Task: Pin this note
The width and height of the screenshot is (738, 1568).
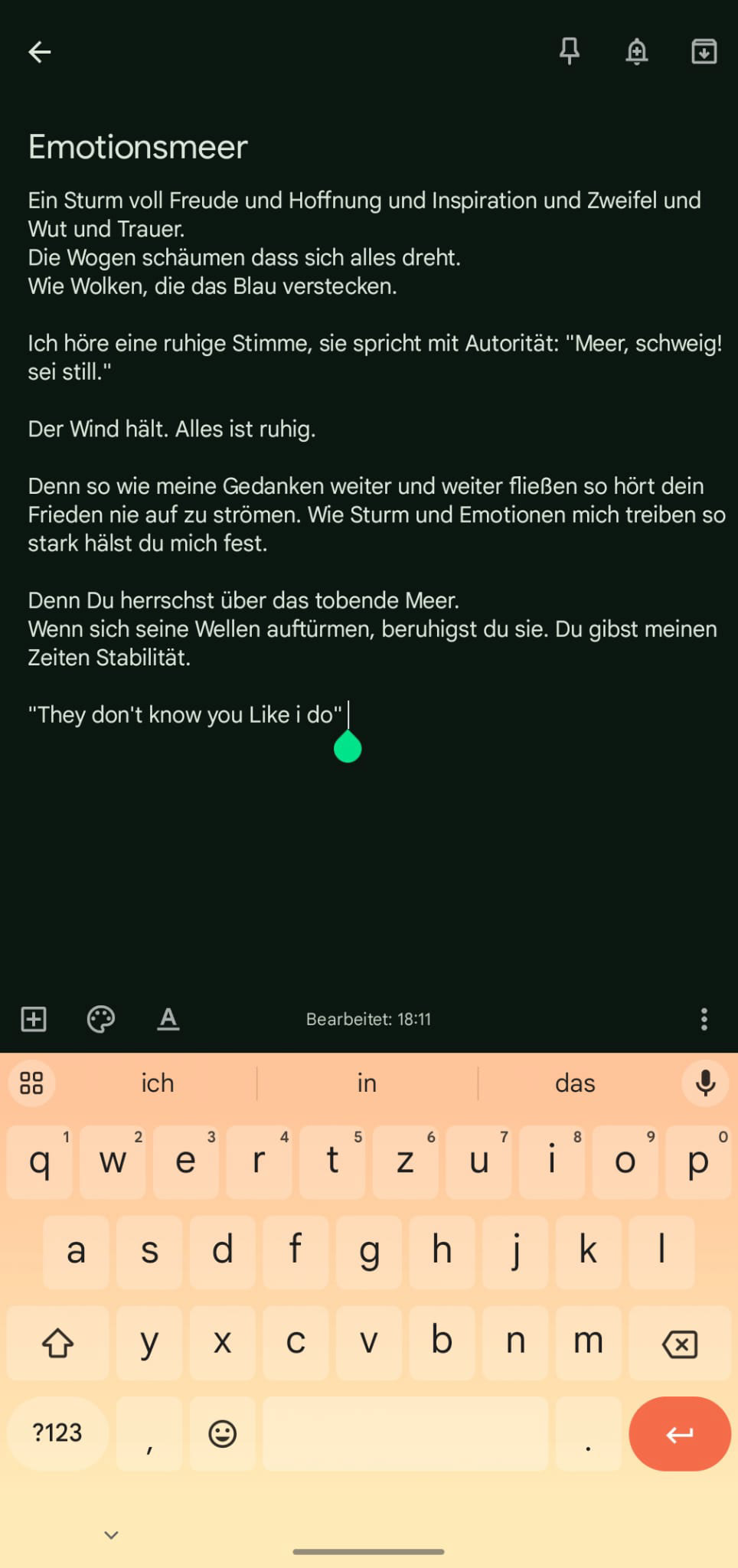Action: [x=569, y=51]
